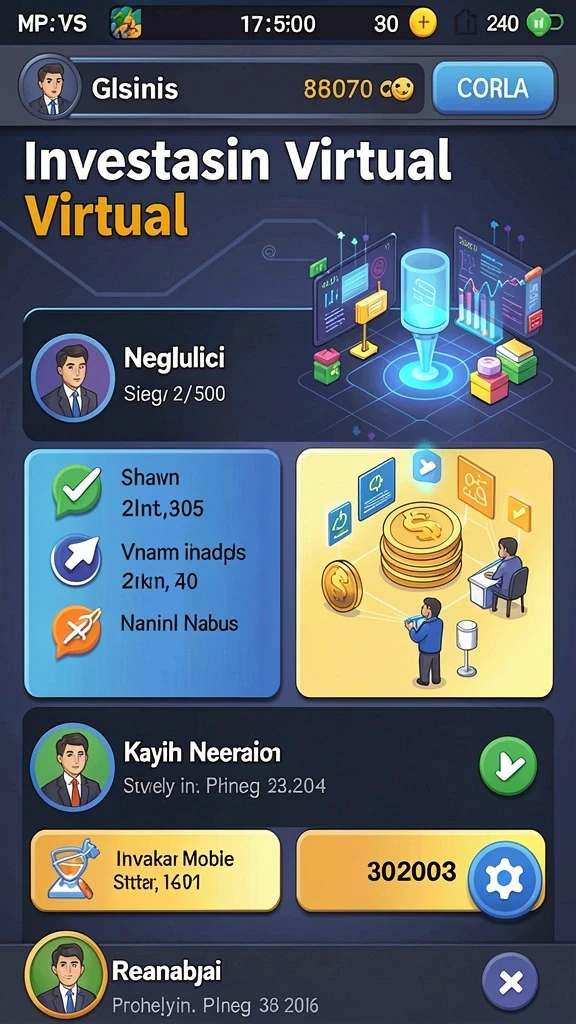
Task: Dismiss the Reanabjai row with X button
Action: (510, 982)
